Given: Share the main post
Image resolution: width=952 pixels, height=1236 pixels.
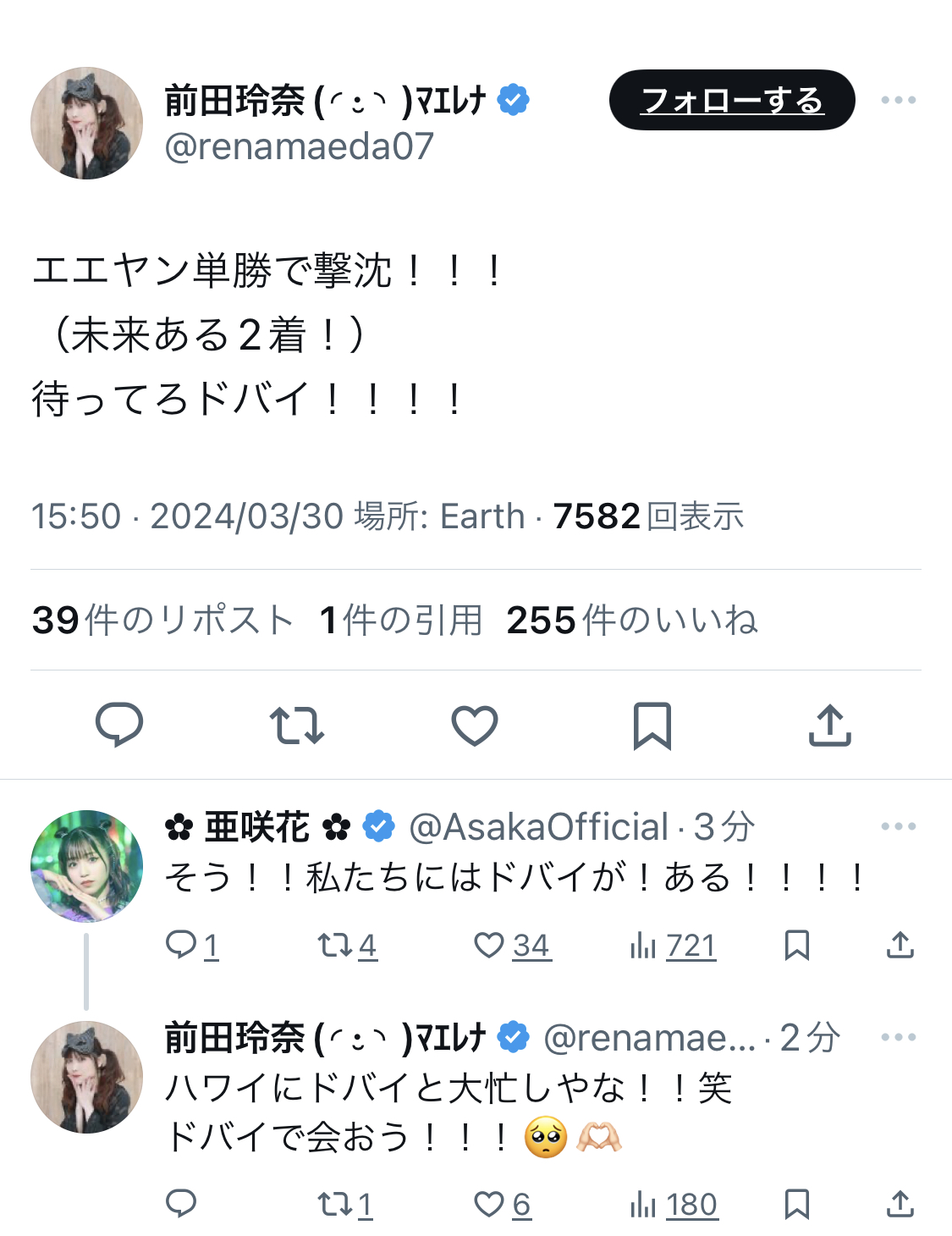Looking at the screenshot, I should pos(829,726).
